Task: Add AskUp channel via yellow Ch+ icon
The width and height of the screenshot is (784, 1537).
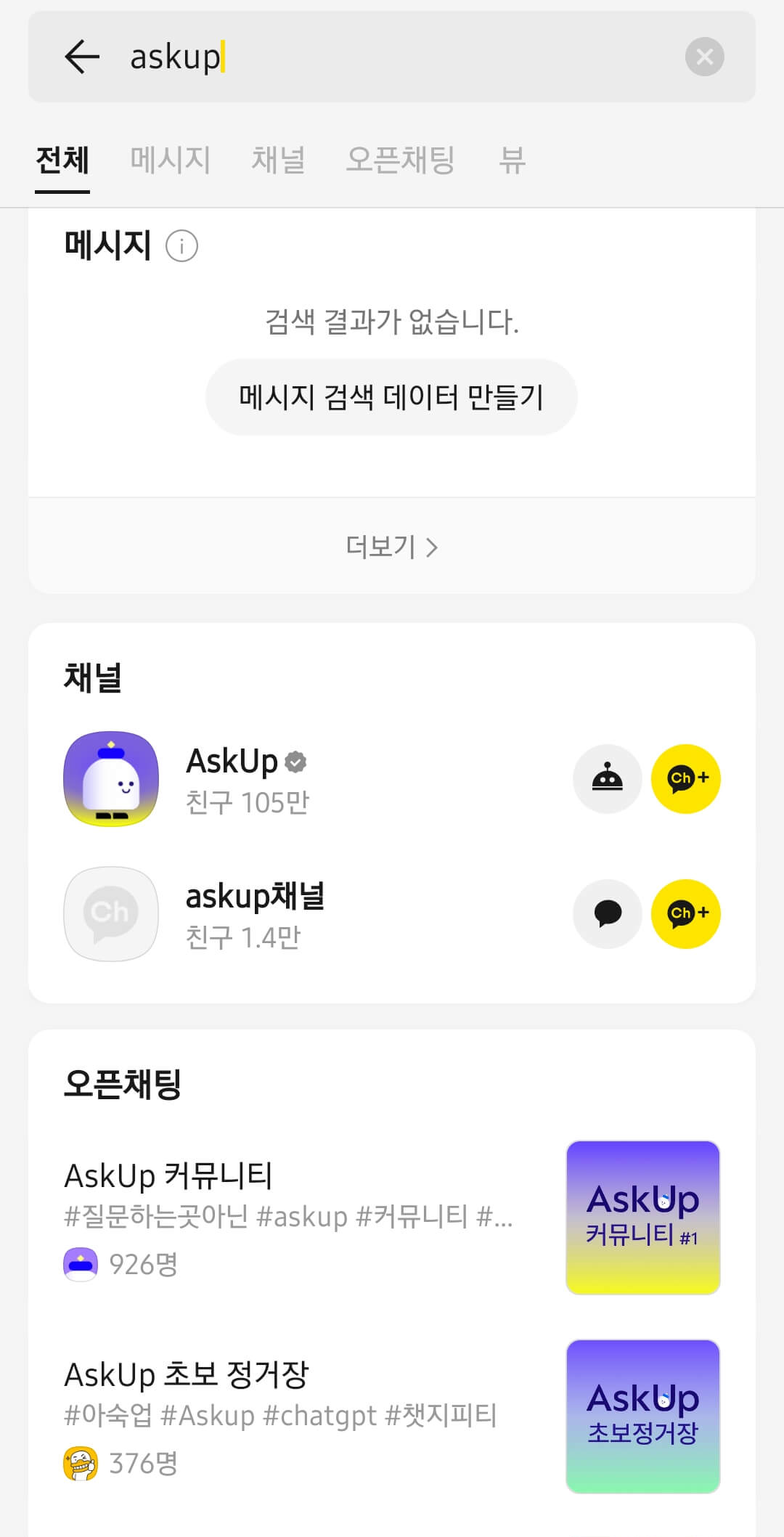Action: (685, 778)
